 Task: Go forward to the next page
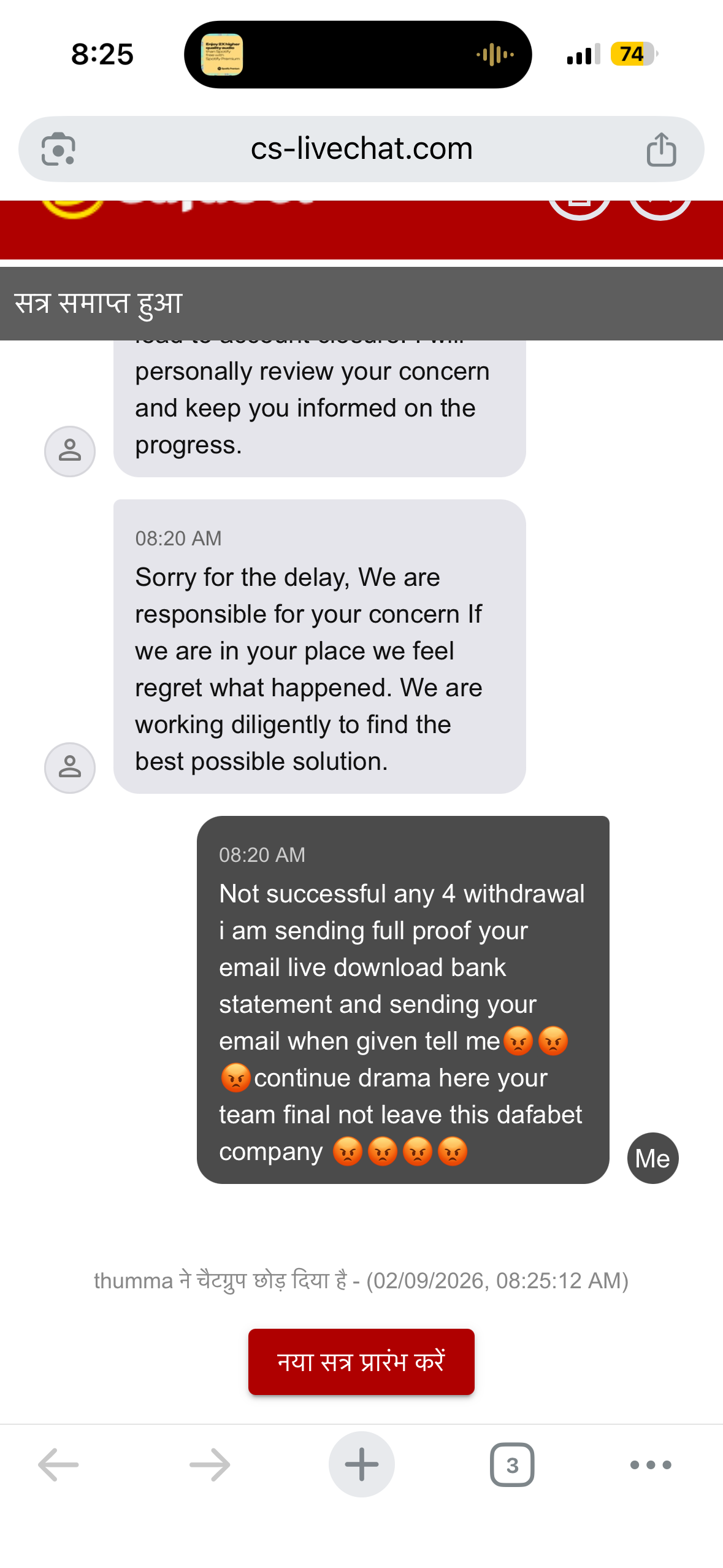tap(210, 1464)
